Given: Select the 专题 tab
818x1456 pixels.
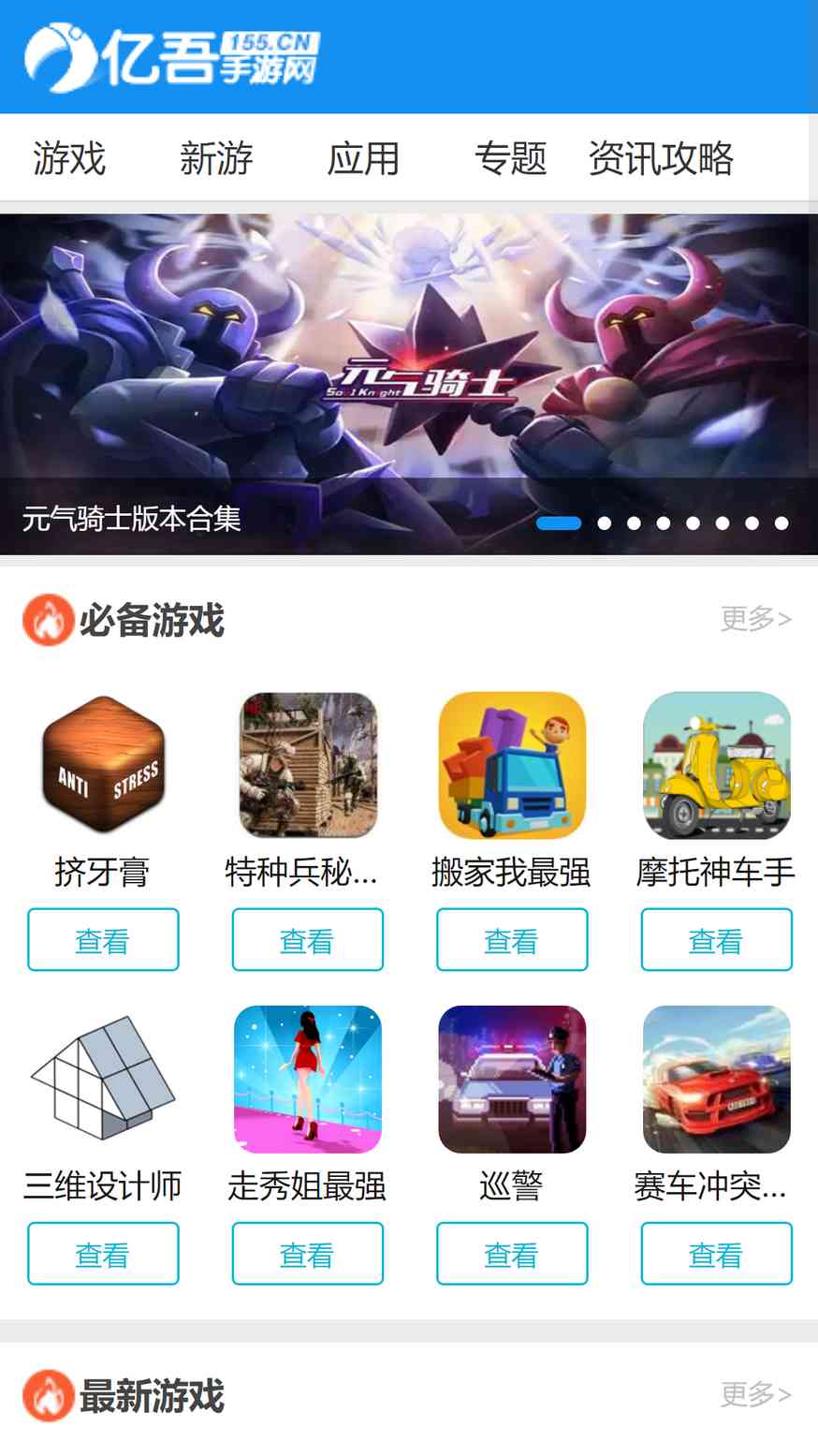Looking at the screenshot, I should coord(510,158).
